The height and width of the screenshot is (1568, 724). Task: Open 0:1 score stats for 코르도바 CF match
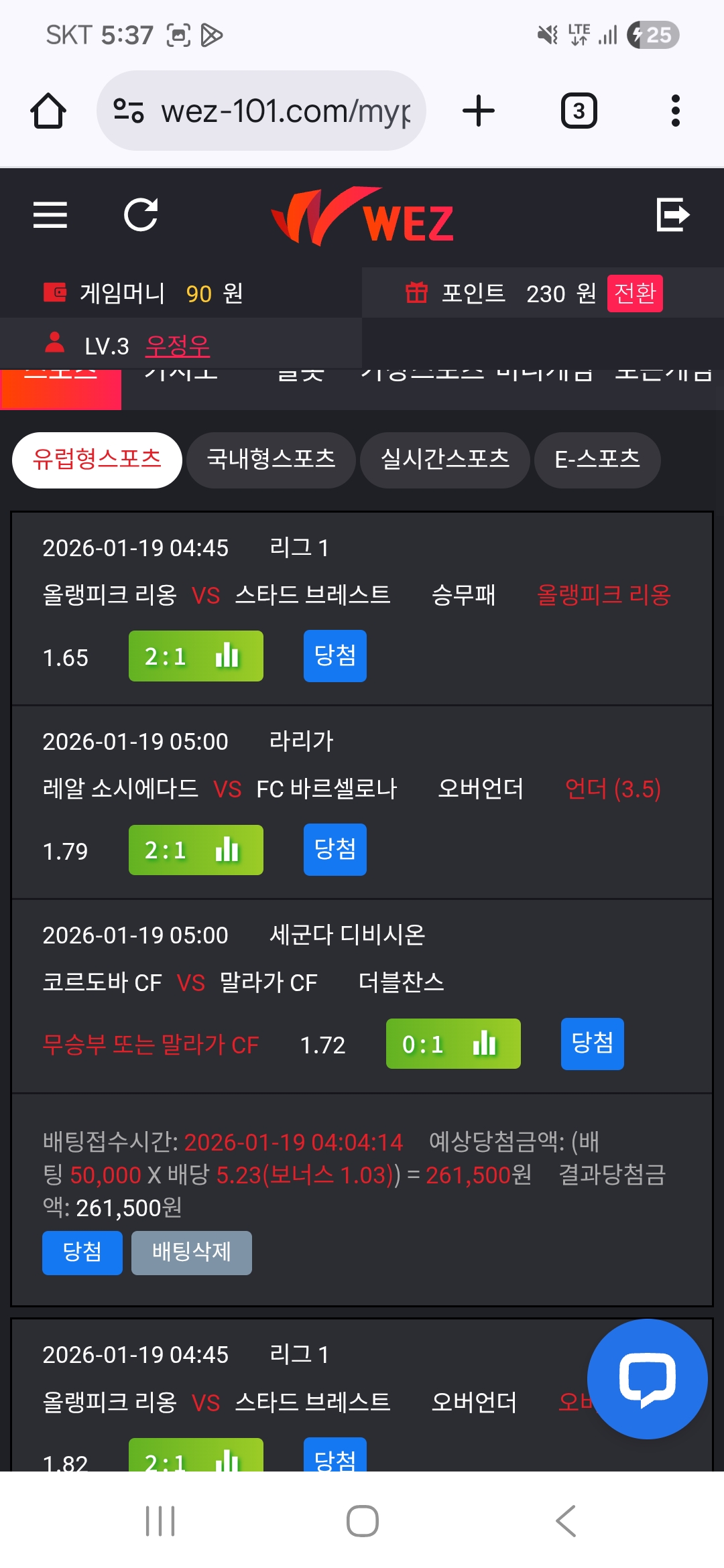453,1044
